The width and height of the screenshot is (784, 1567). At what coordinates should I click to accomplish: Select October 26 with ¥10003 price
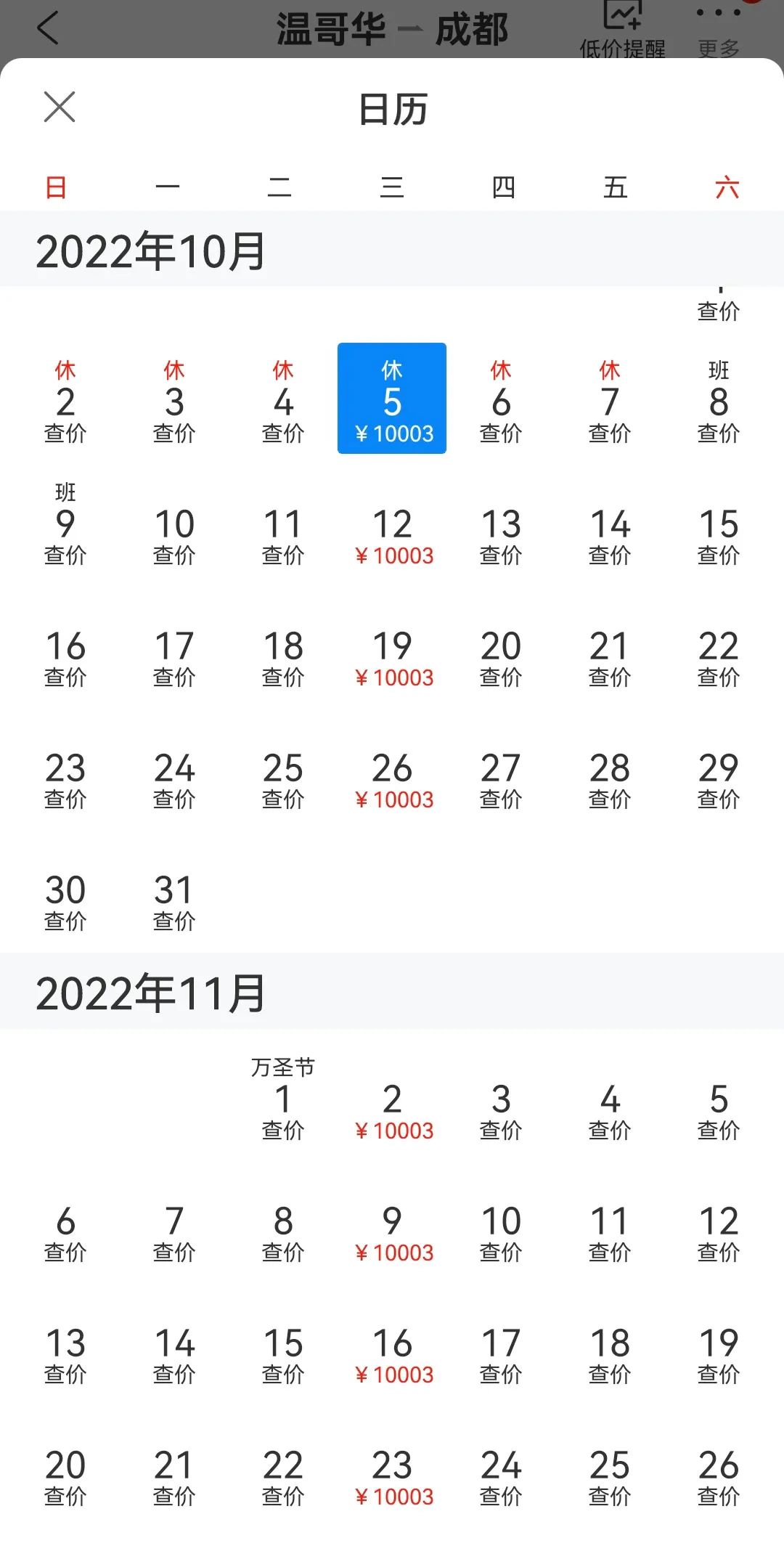click(392, 781)
